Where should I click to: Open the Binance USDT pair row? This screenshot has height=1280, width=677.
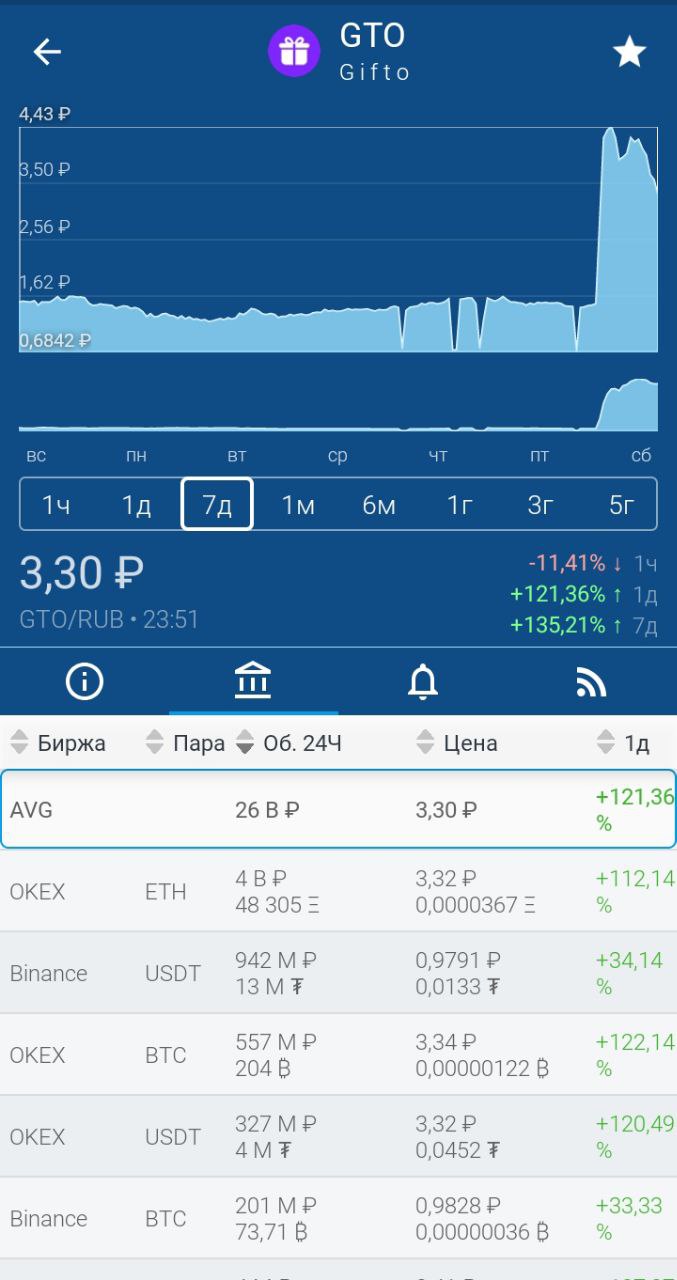[x=338, y=973]
